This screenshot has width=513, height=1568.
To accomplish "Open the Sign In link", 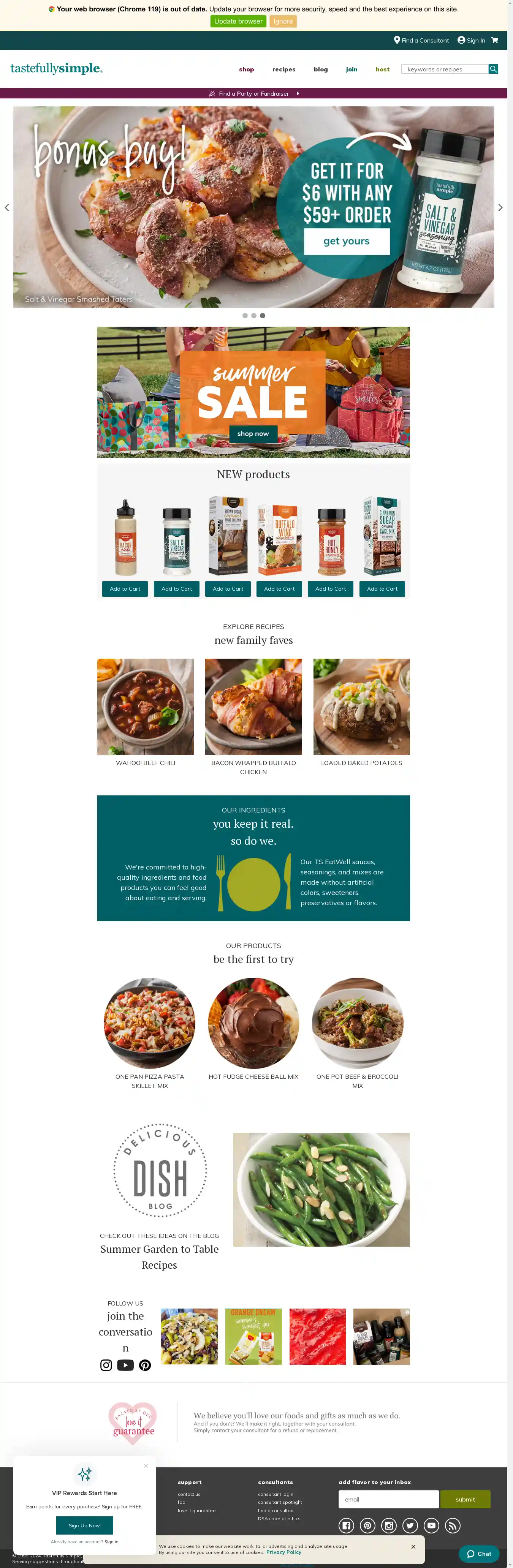I will click(471, 40).
